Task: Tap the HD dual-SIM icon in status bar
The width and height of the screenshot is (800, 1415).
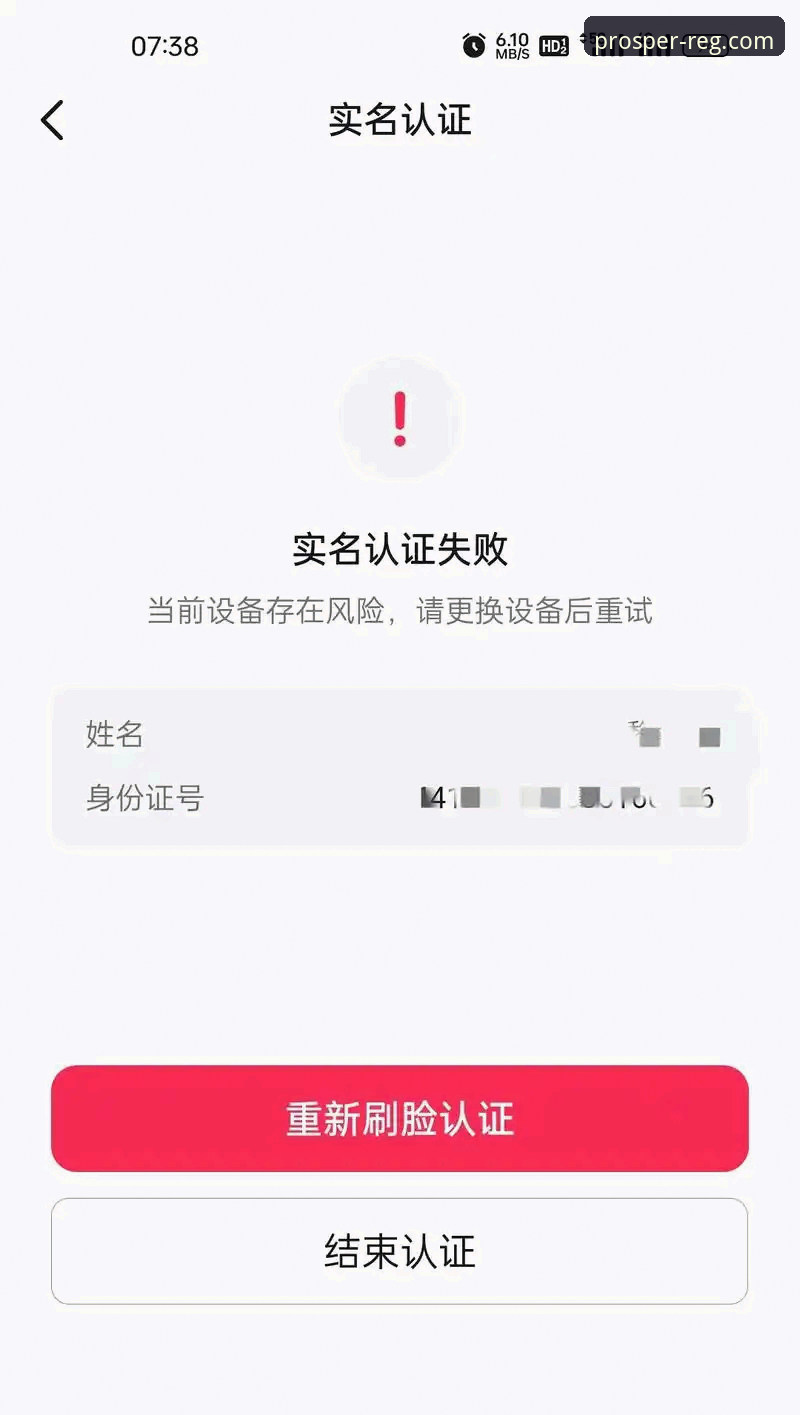Action: point(552,46)
